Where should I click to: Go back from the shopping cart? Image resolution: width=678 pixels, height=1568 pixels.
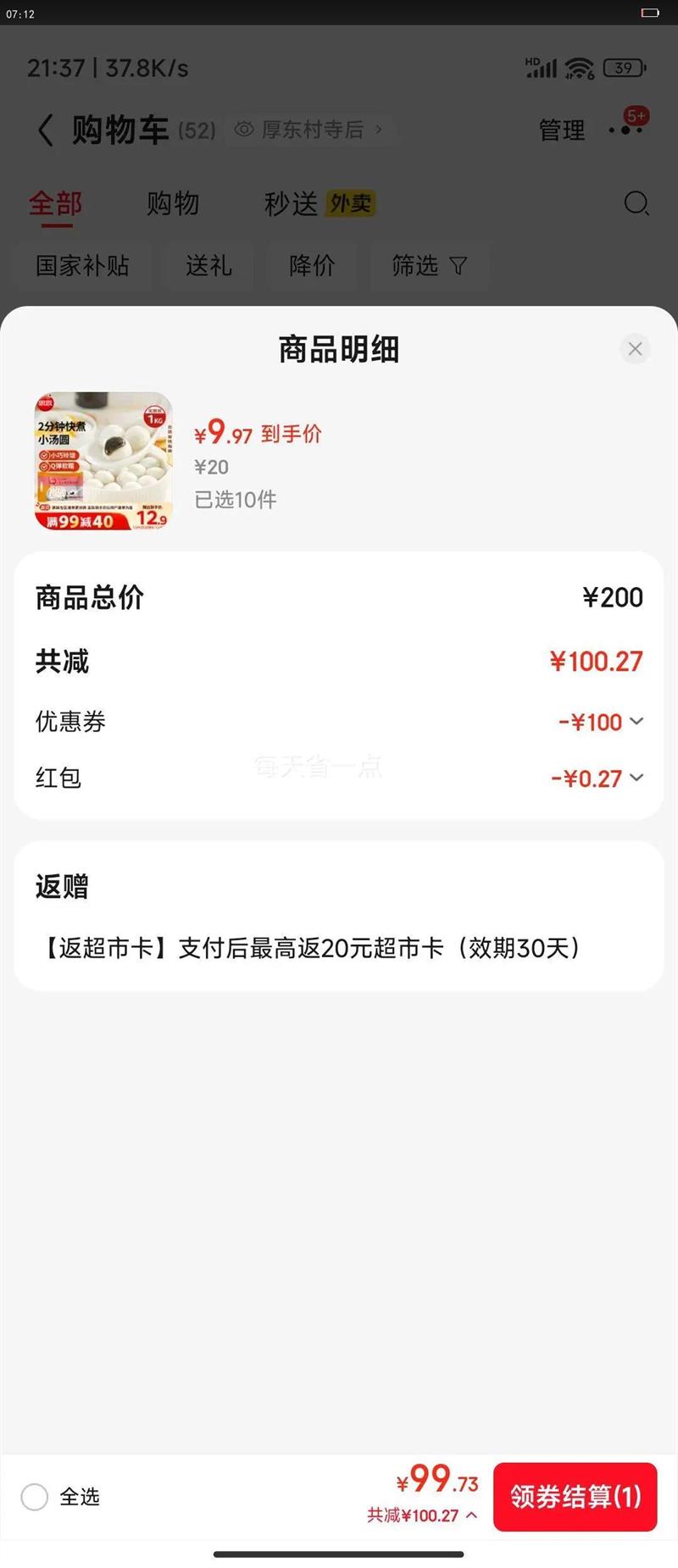[x=46, y=130]
